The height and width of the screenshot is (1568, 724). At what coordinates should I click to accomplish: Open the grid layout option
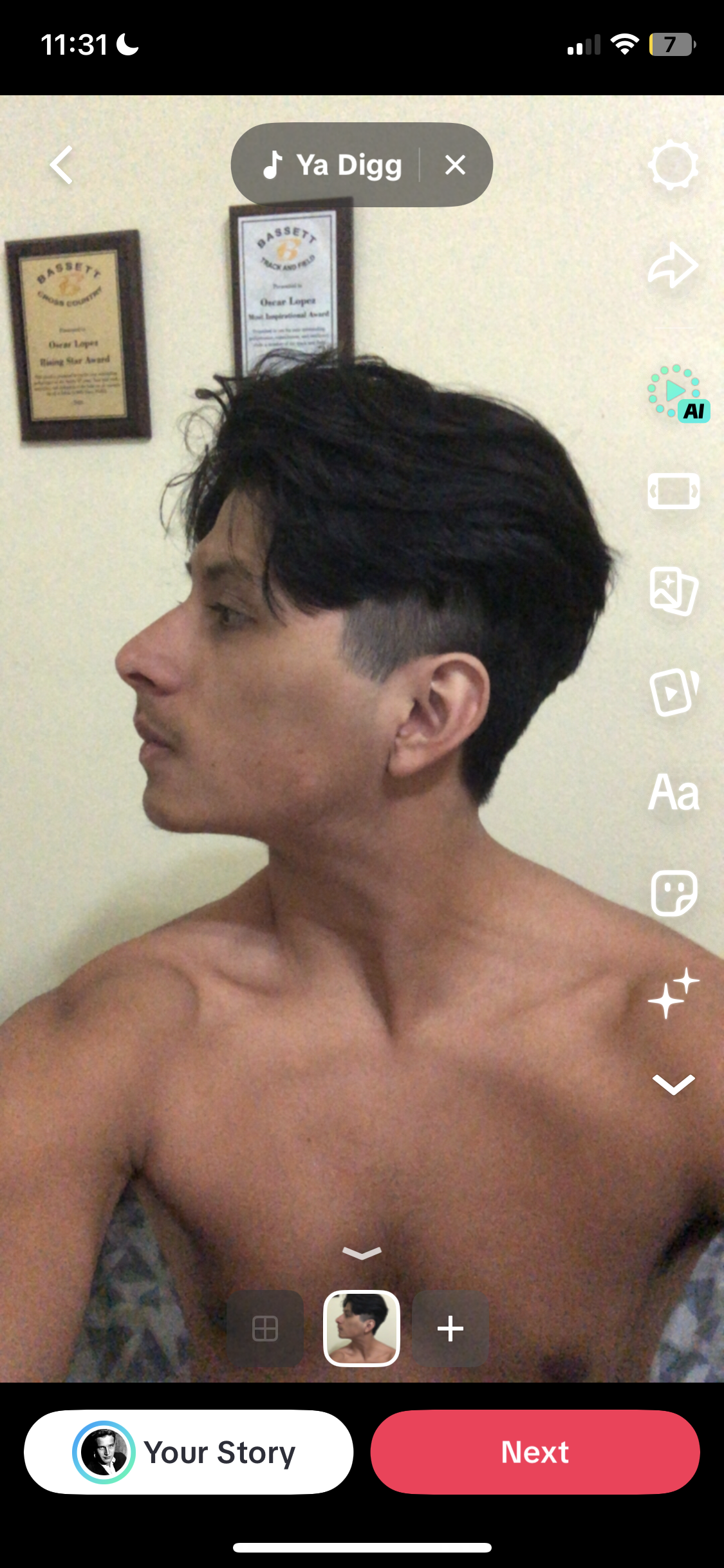click(x=265, y=1329)
